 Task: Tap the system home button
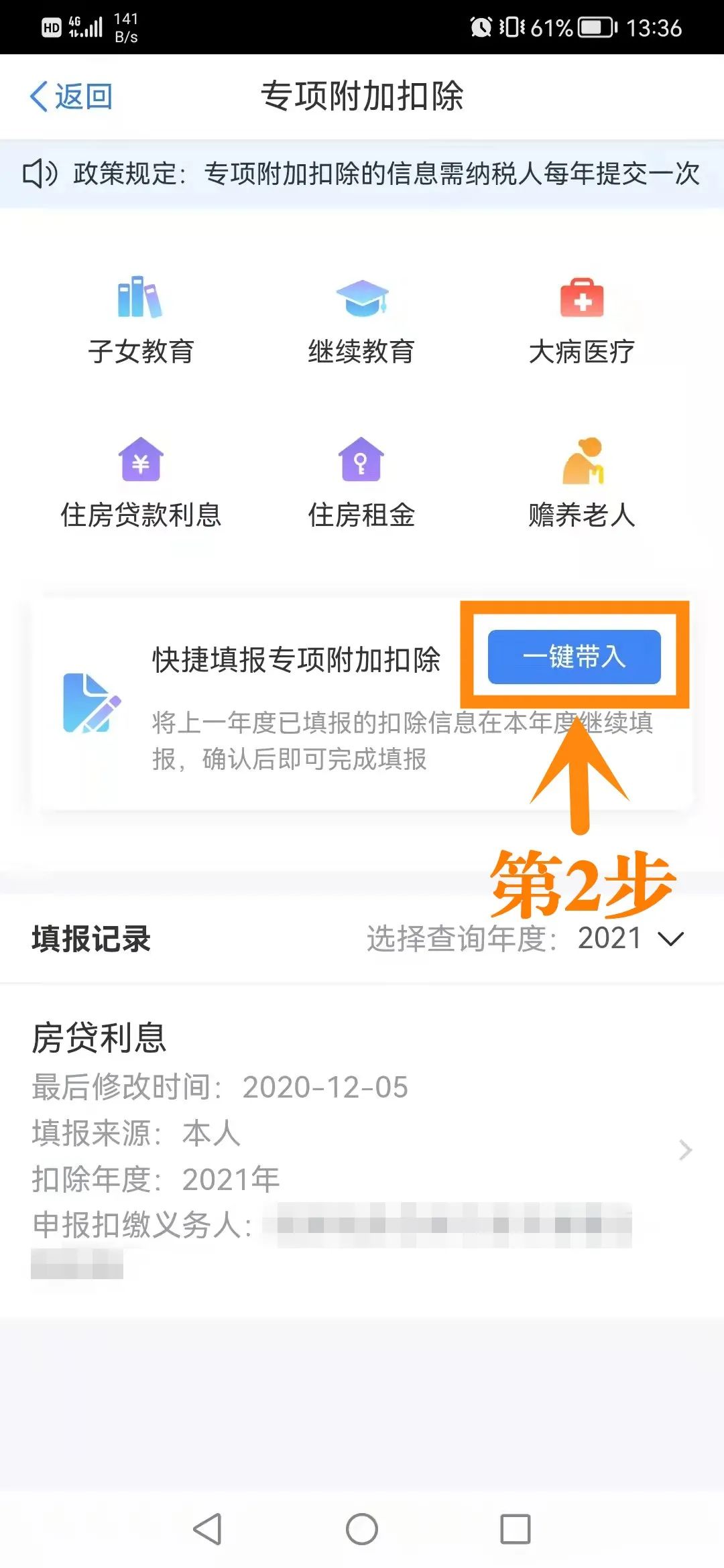click(x=362, y=1530)
